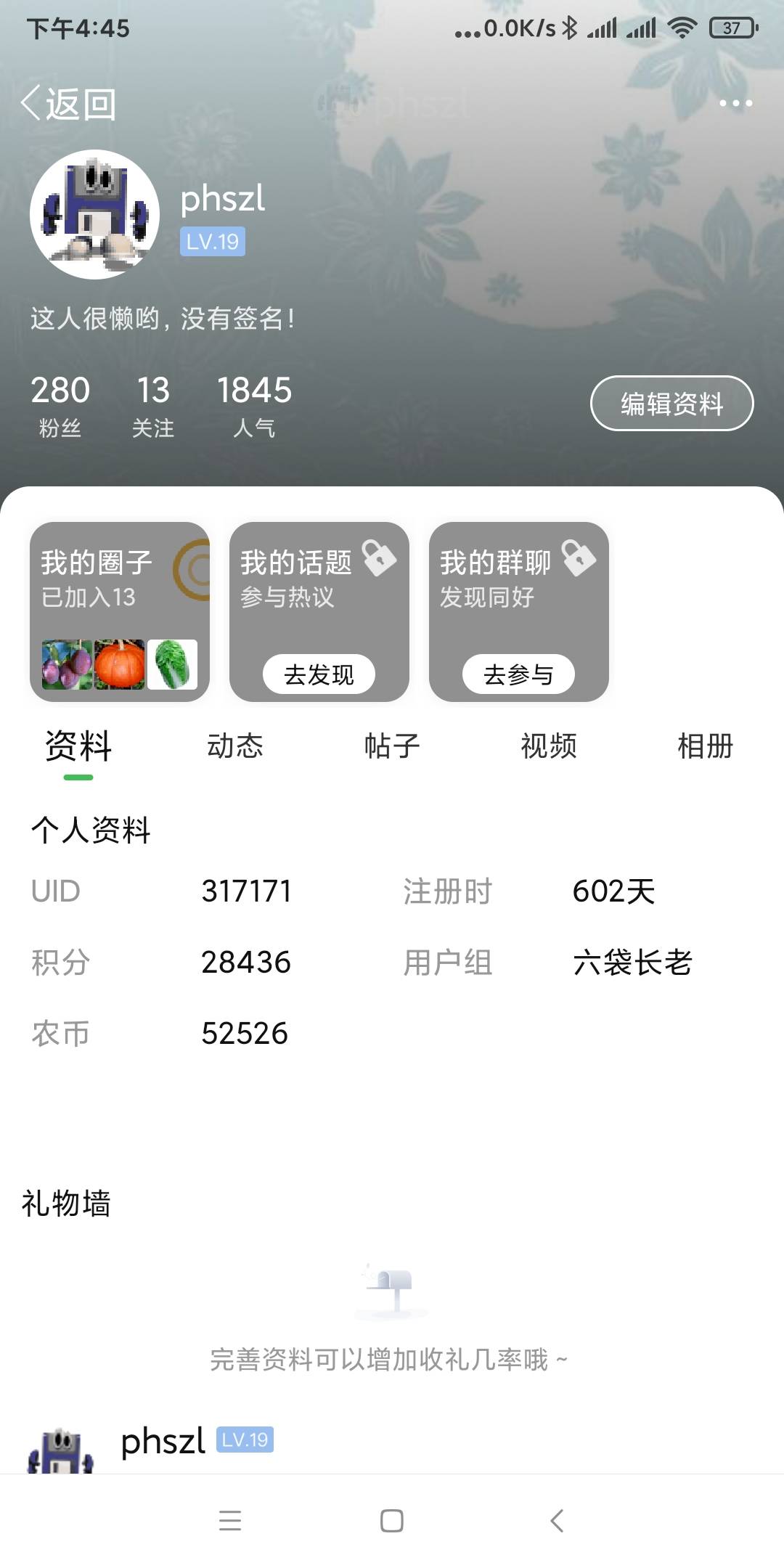
Task: Switch to the 帖子 tab
Action: [392, 746]
